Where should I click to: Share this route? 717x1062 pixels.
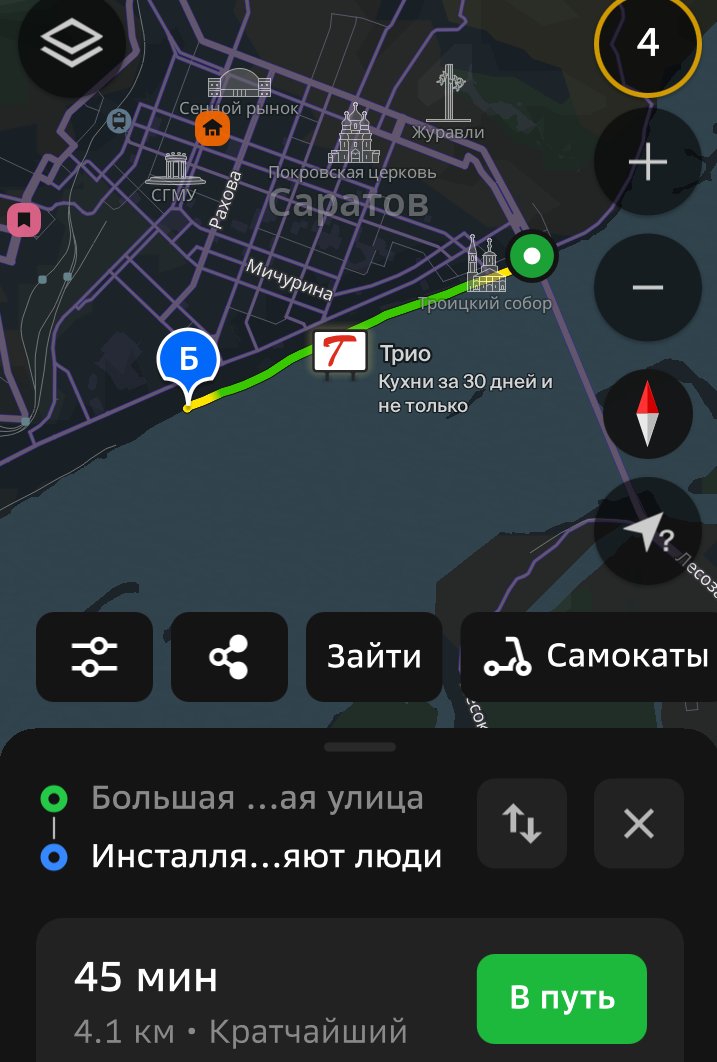tap(229, 656)
